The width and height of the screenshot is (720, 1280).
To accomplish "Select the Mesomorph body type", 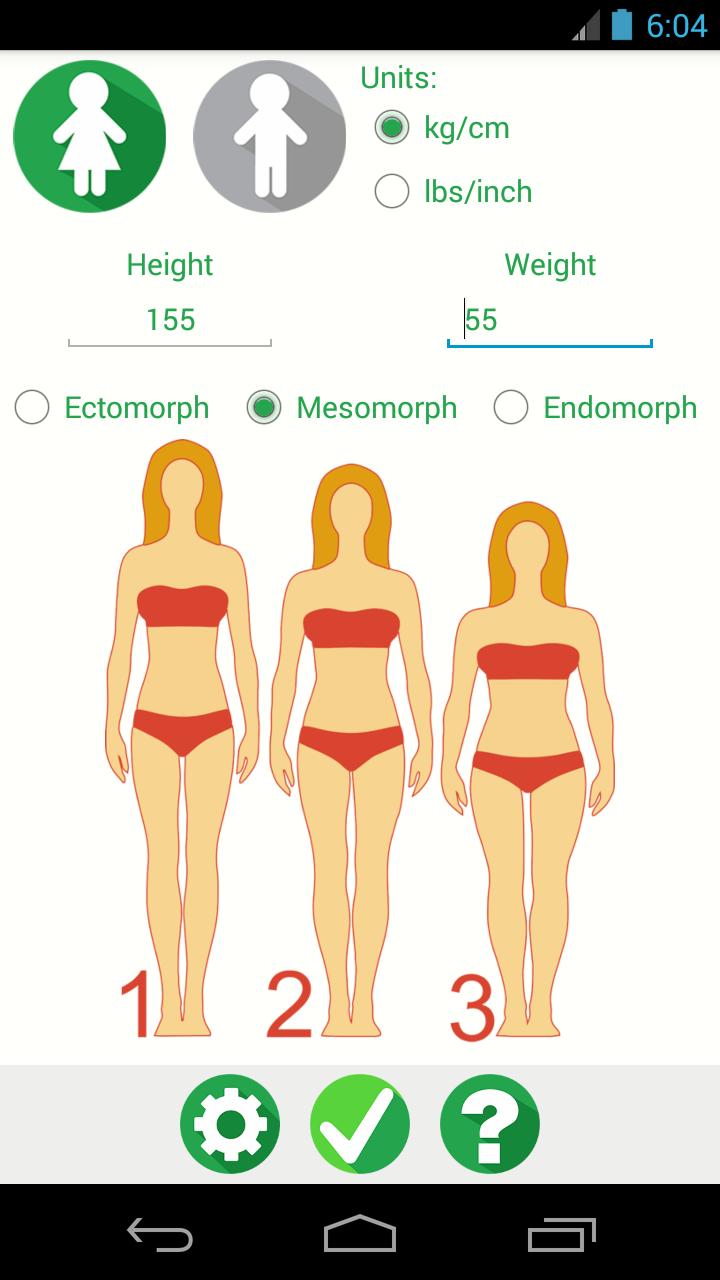I will (x=264, y=407).
